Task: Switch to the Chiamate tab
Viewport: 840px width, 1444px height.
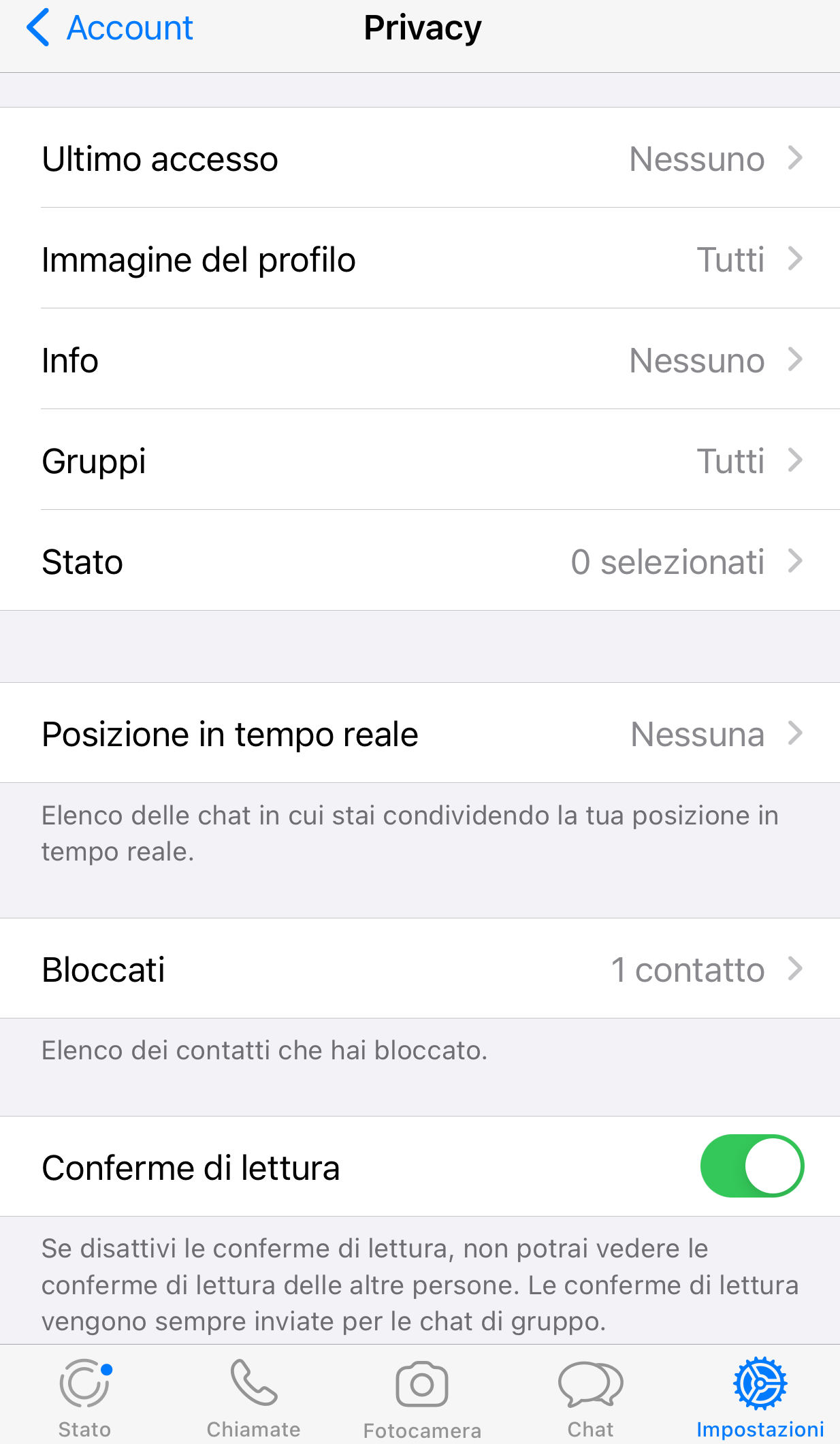Action: click(253, 1397)
